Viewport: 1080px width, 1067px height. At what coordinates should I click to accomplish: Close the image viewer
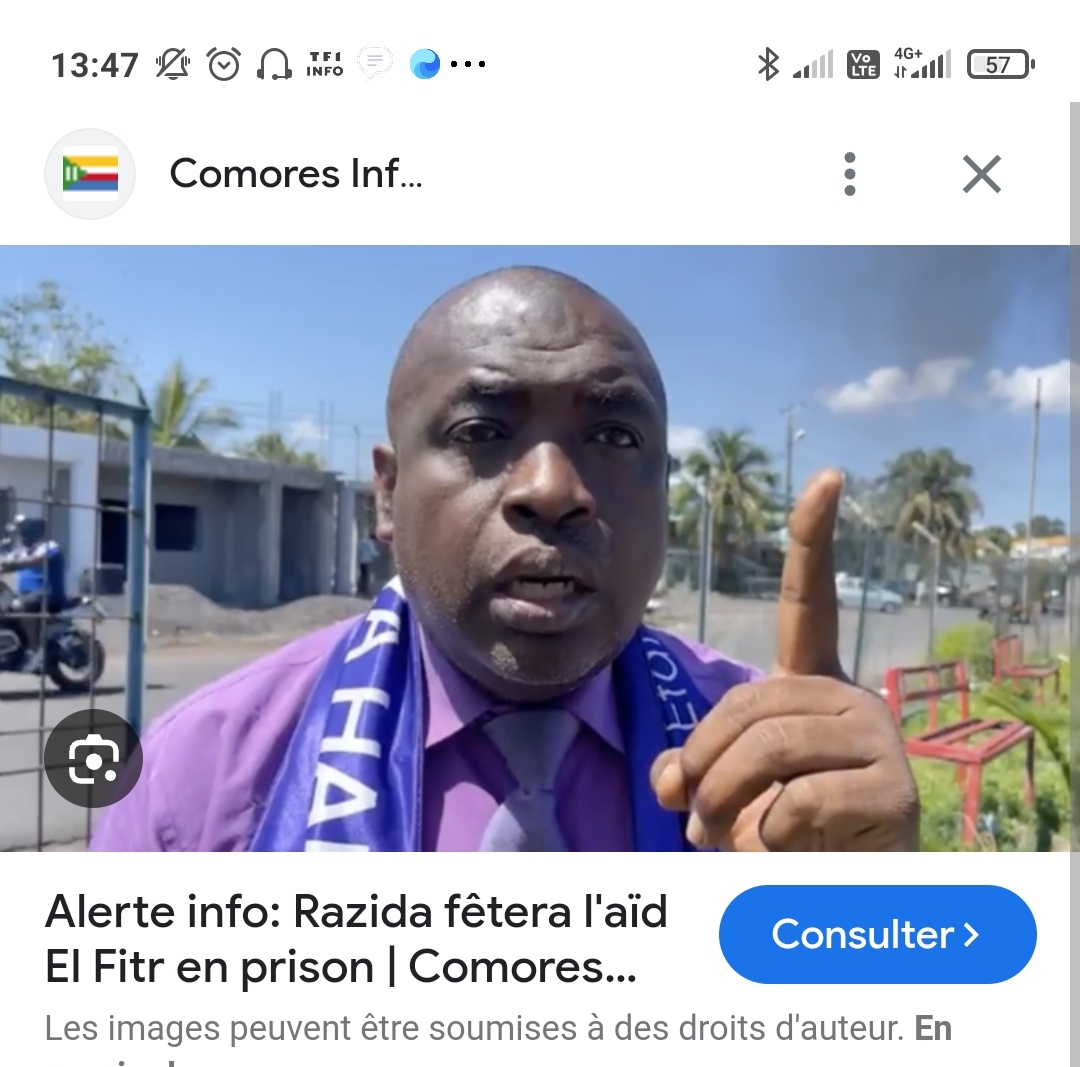coord(981,174)
